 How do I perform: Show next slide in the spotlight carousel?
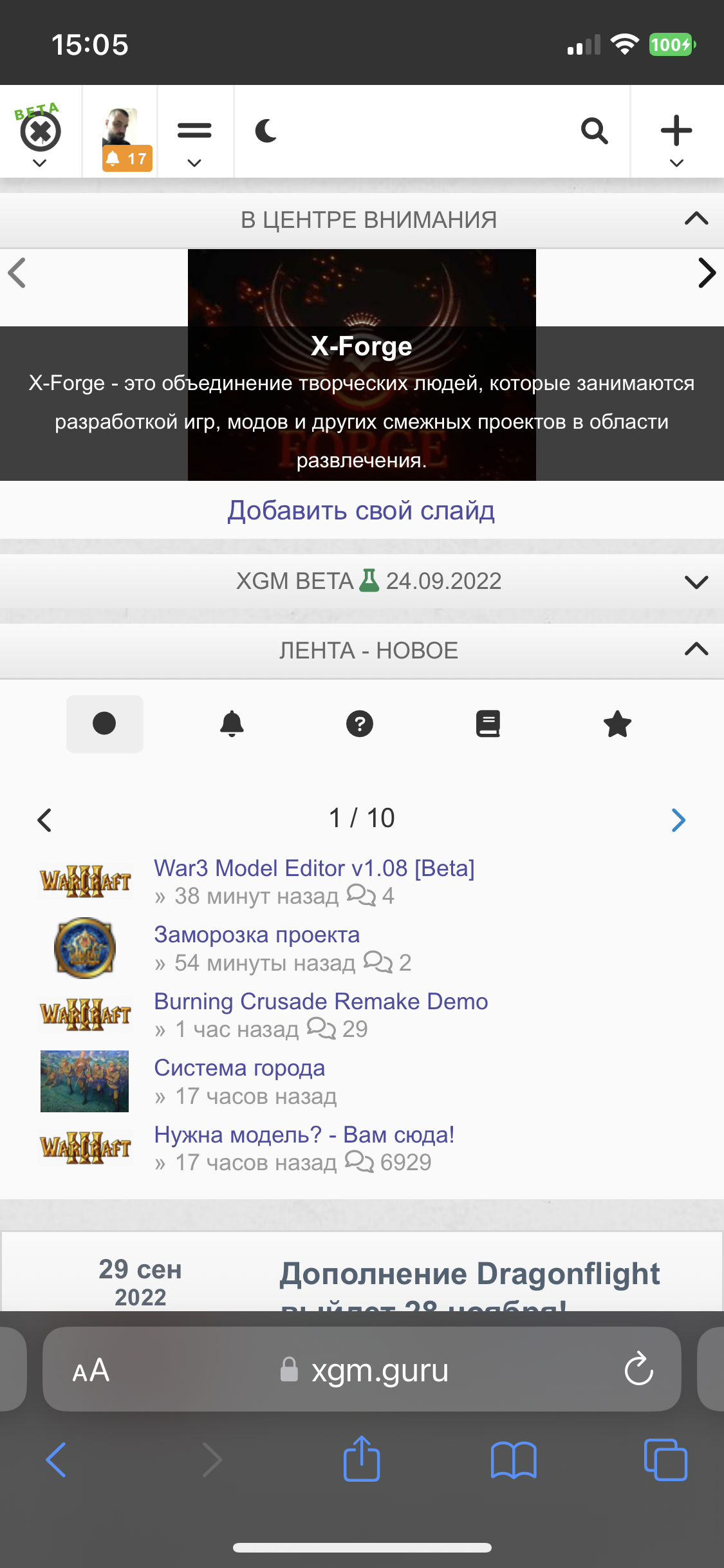click(706, 273)
